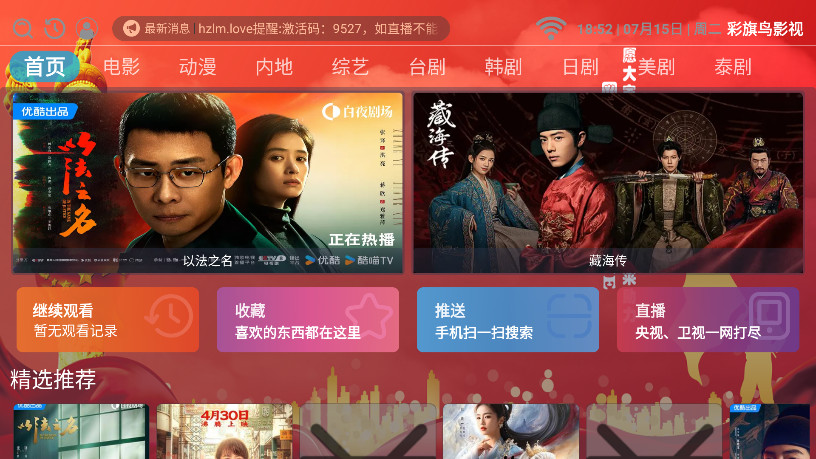Open the user profile icon
The width and height of the screenshot is (816, 459).
tap(87, 29)
